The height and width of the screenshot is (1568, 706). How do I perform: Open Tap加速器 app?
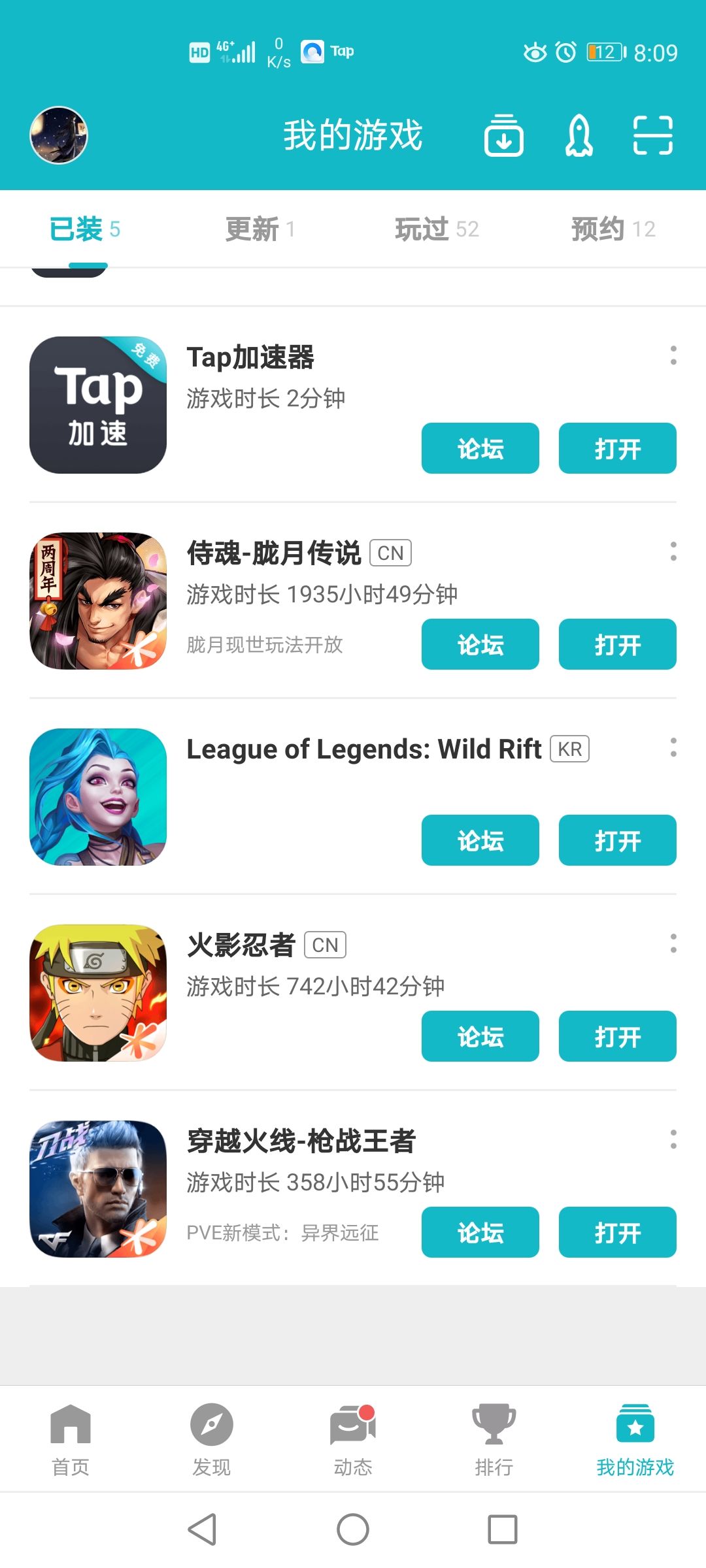[x=617, y=448]
